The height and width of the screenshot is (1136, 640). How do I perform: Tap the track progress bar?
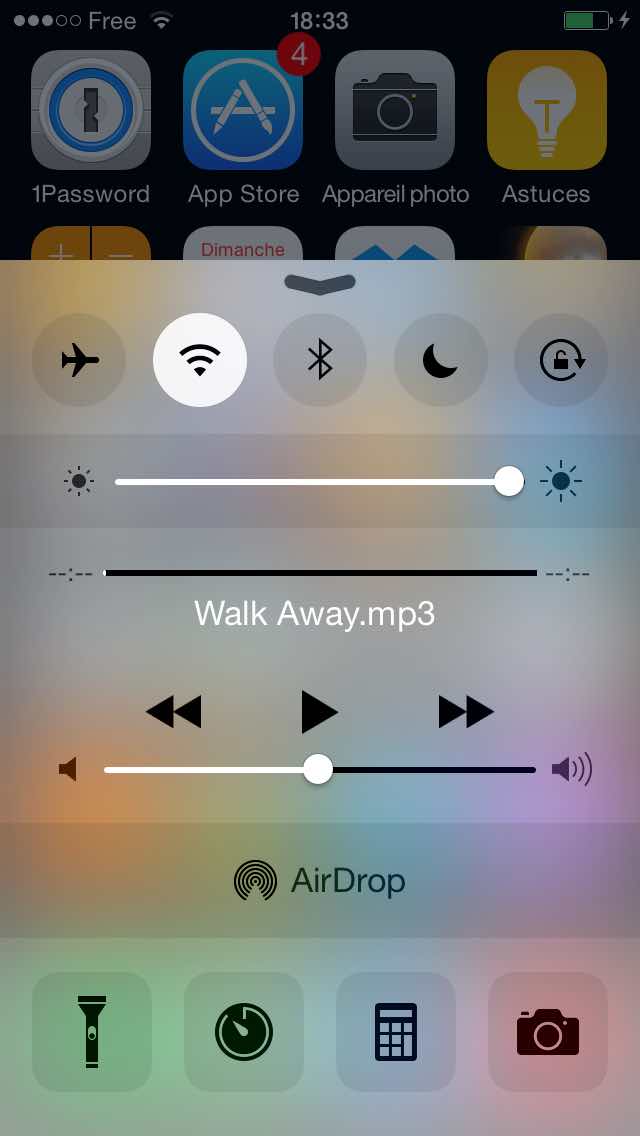coord(320,573)
